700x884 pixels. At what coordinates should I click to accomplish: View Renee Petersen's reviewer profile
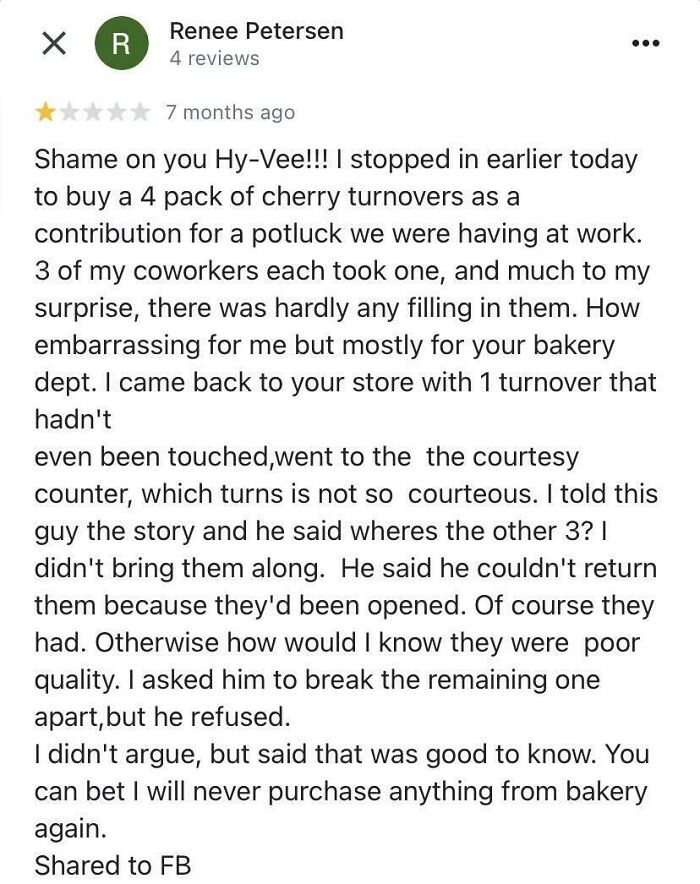pos(256,31)
